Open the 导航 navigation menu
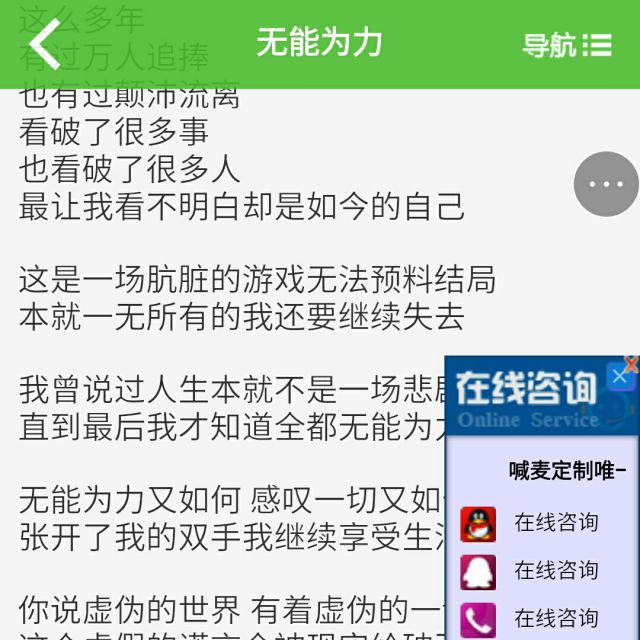Image resolution: width=640 pixels, height=640 pixels. click(566, 45)
